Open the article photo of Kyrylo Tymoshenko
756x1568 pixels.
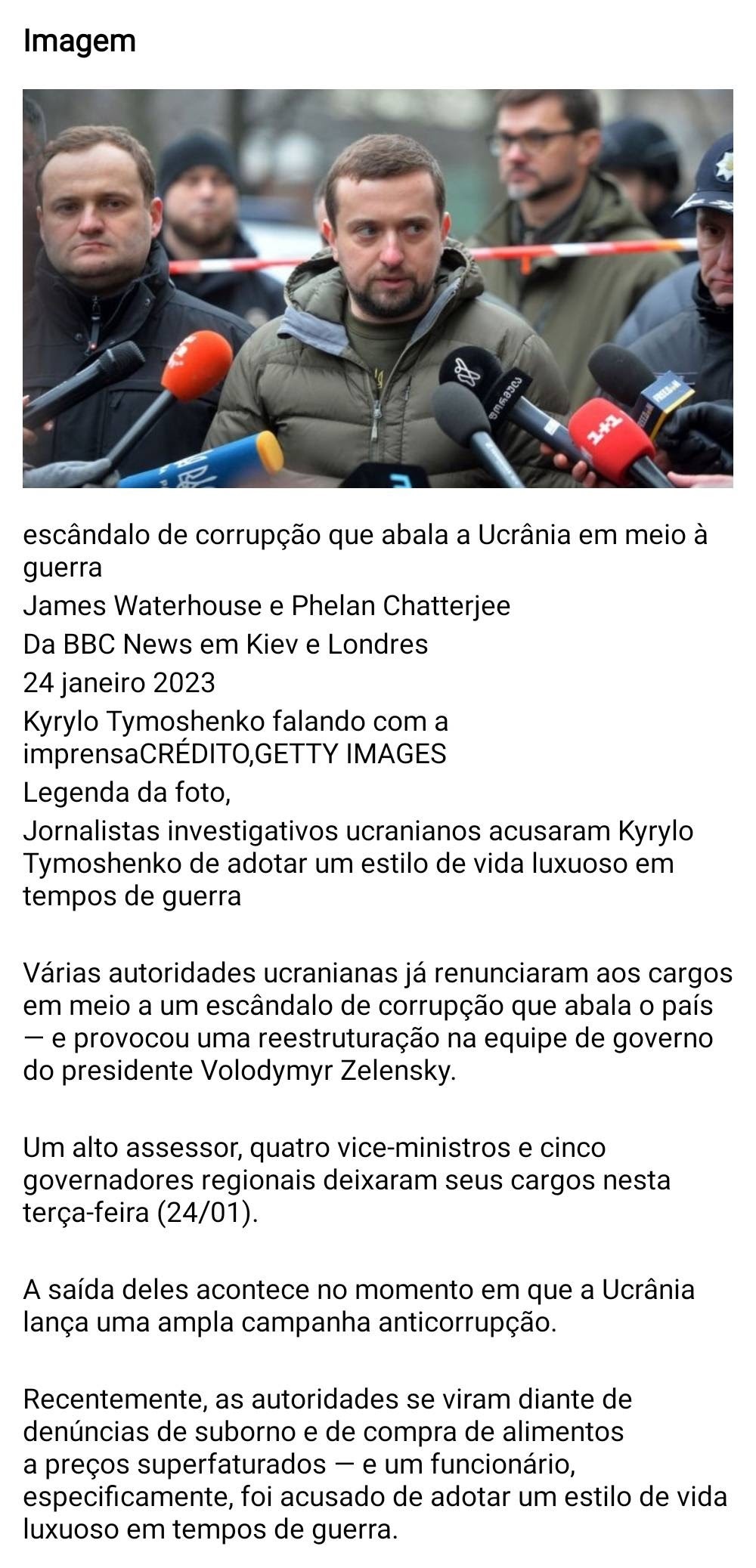tap(377, 288)
